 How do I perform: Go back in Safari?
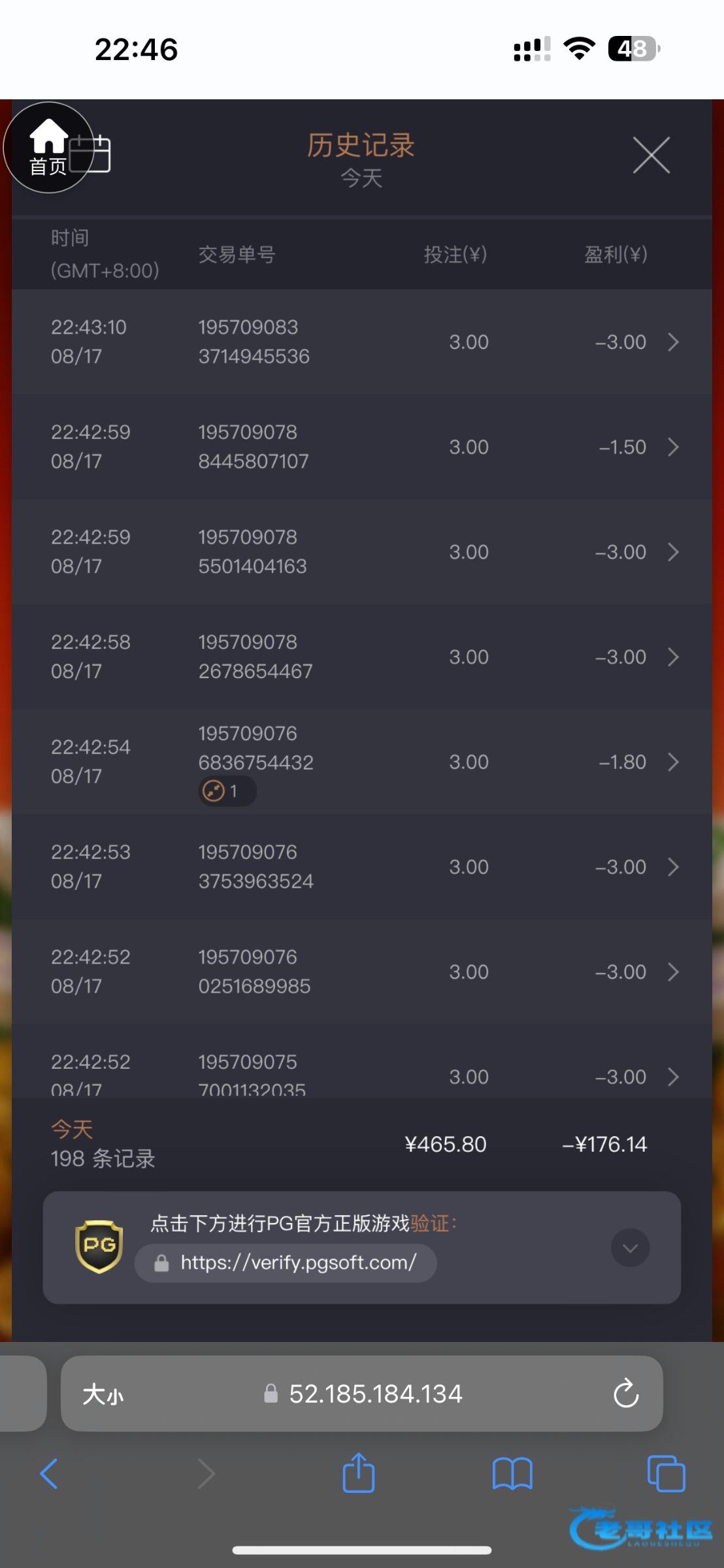[x=49, y=1473]
